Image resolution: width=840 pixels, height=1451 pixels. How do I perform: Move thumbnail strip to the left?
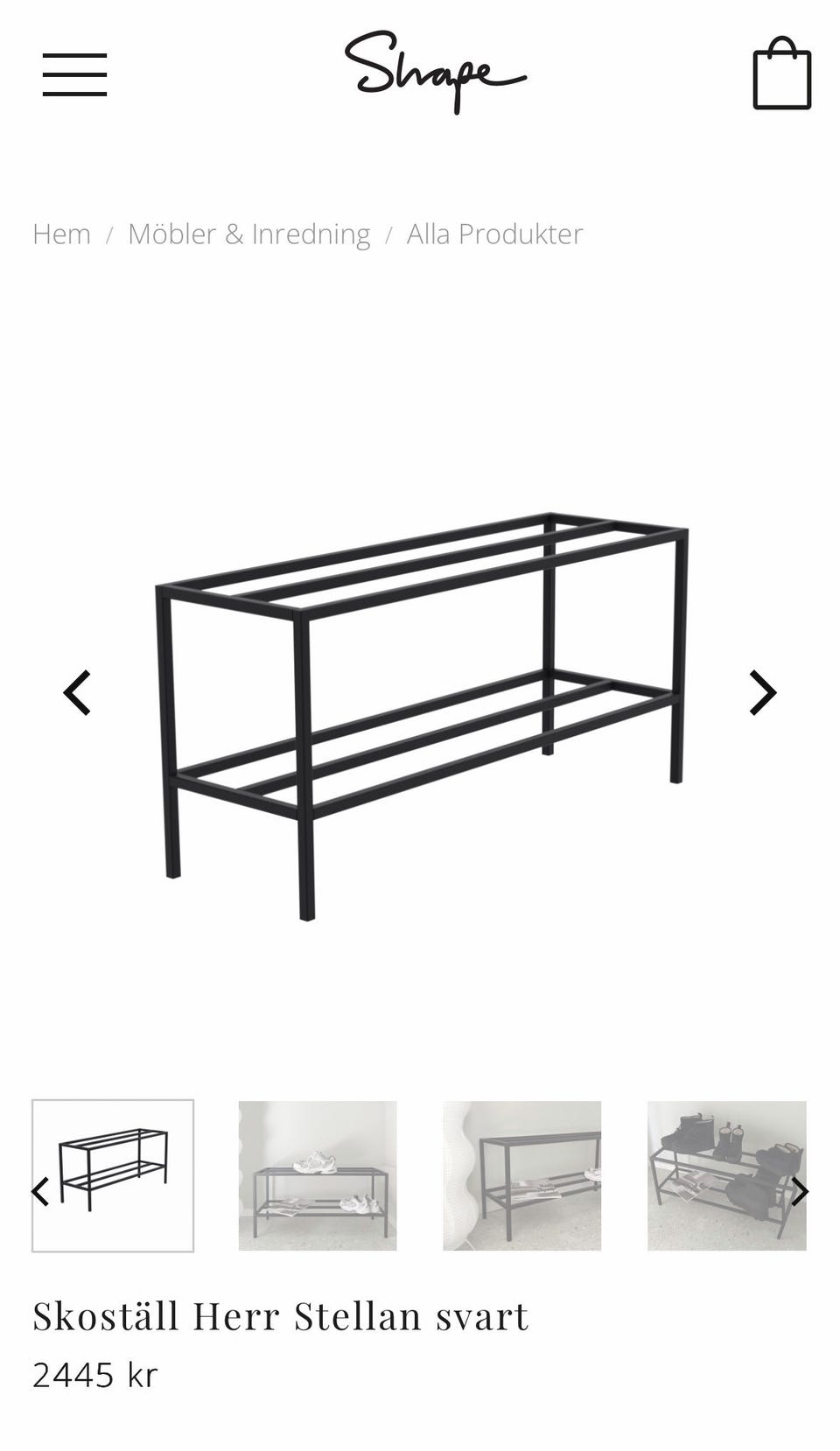coord(40,1191)
